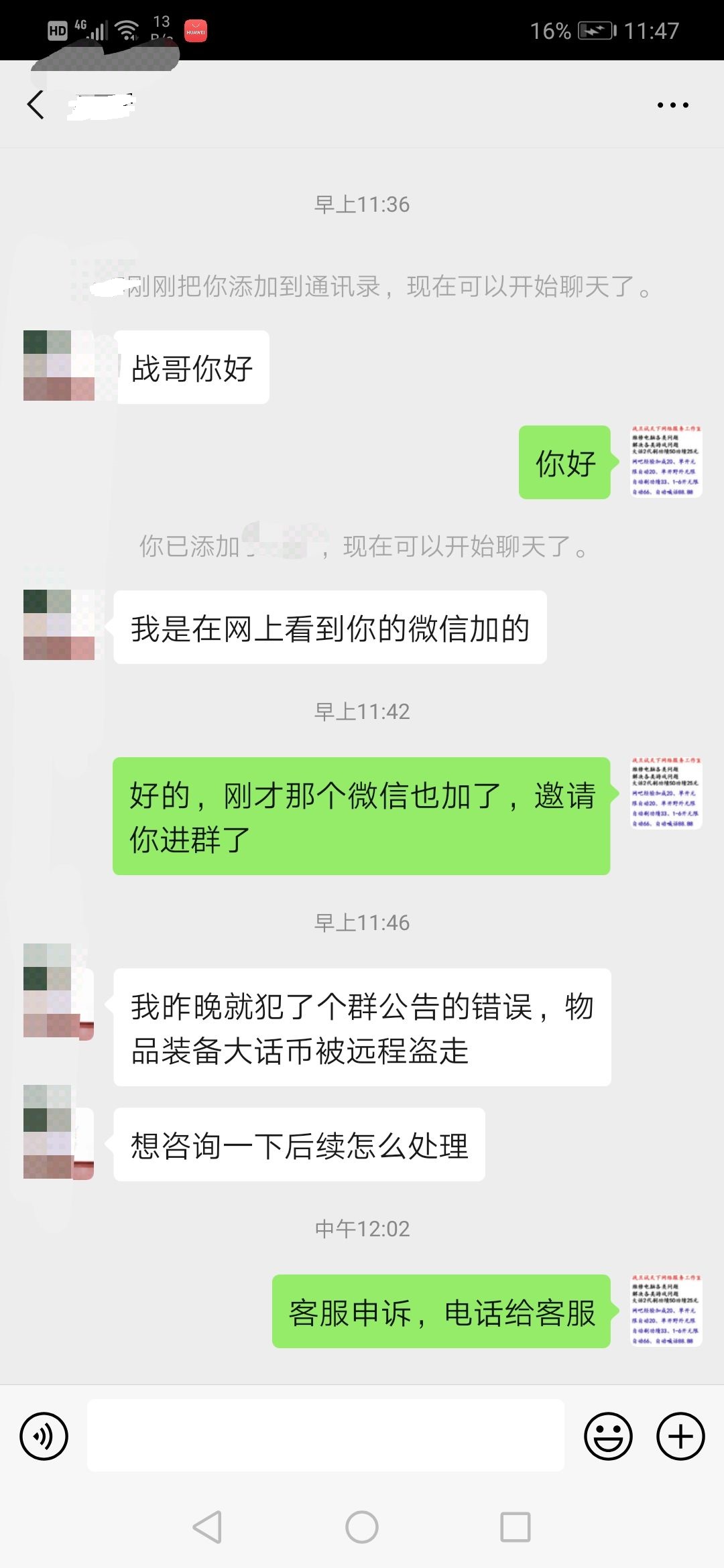Open the recent apps overview
This screenshot has width=724, height=1568.
516,1527
